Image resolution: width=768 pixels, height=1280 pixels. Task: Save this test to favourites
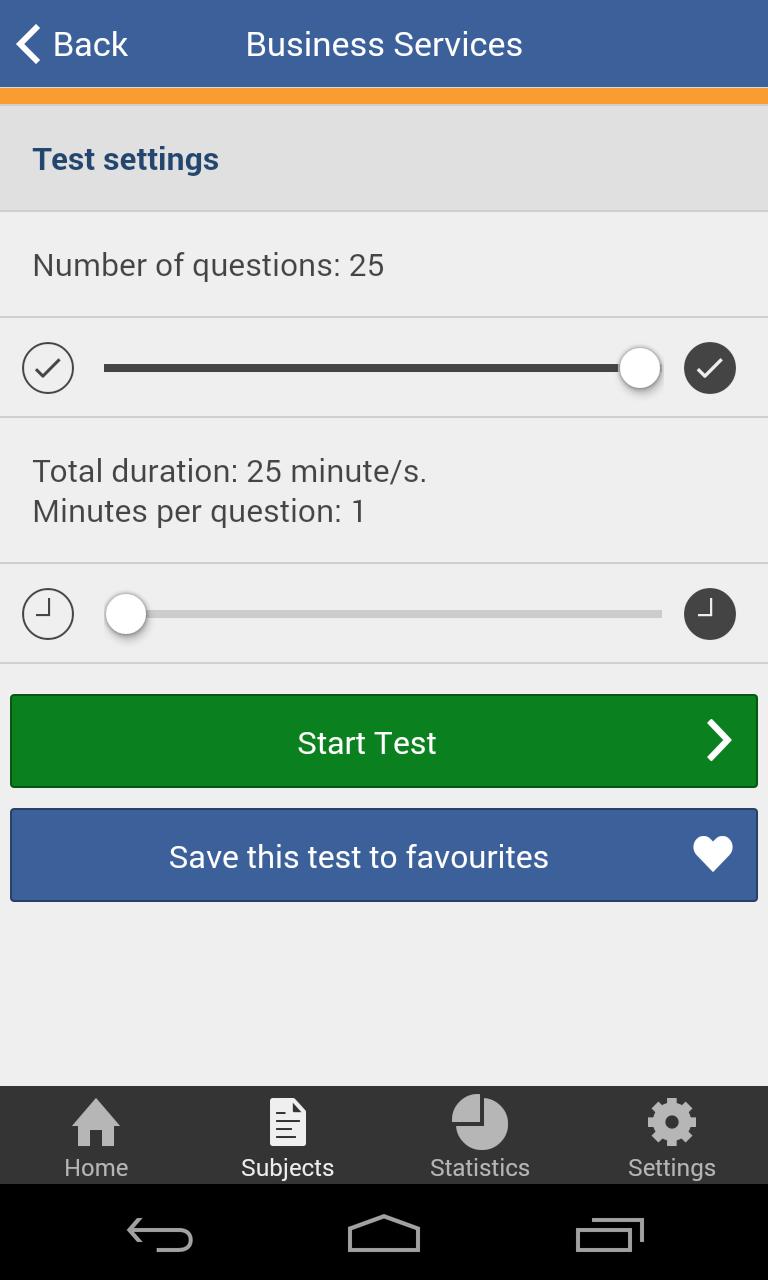(x=384, y=855)
